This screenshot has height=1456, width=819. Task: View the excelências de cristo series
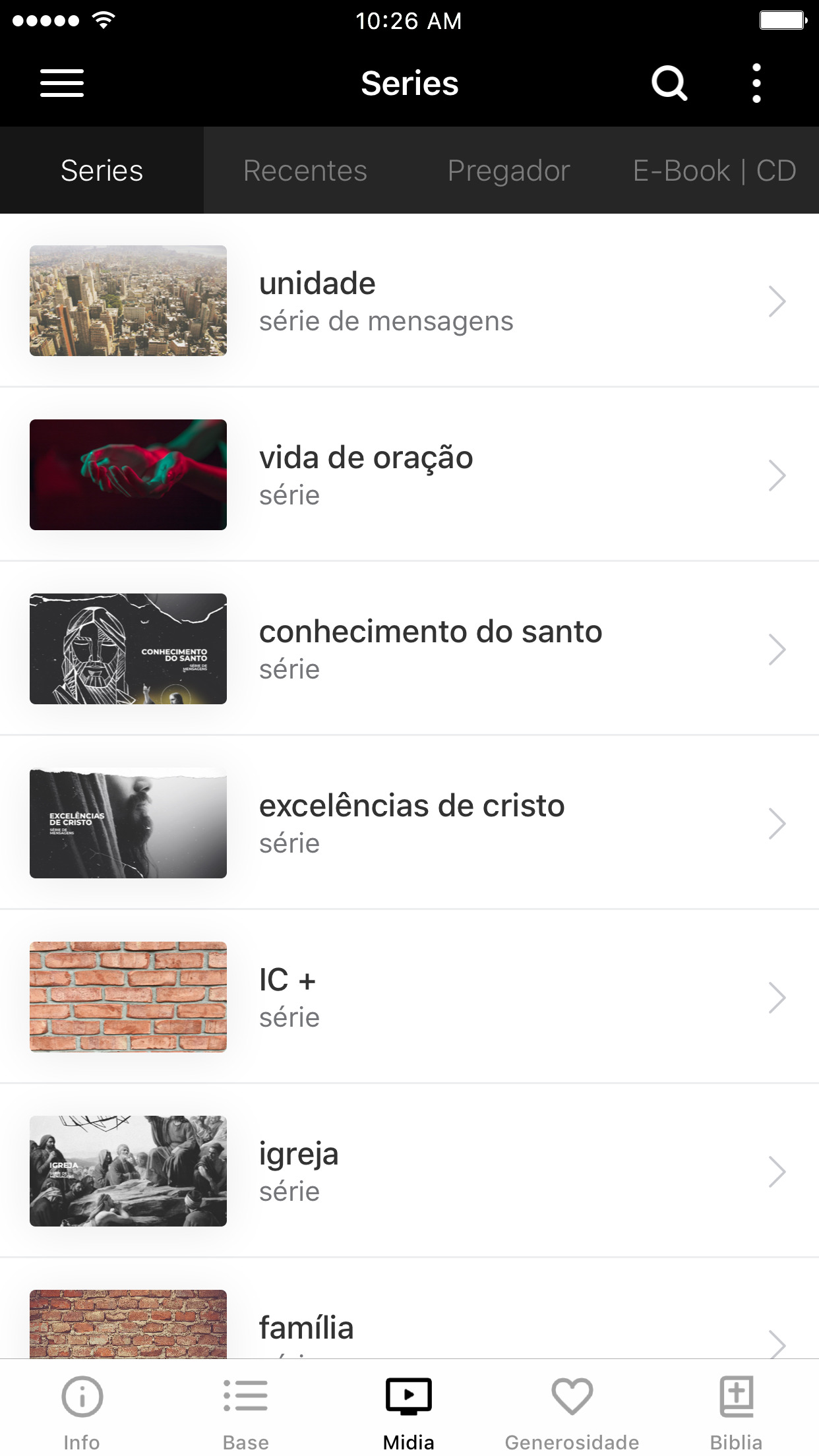(x=409, y=823)
